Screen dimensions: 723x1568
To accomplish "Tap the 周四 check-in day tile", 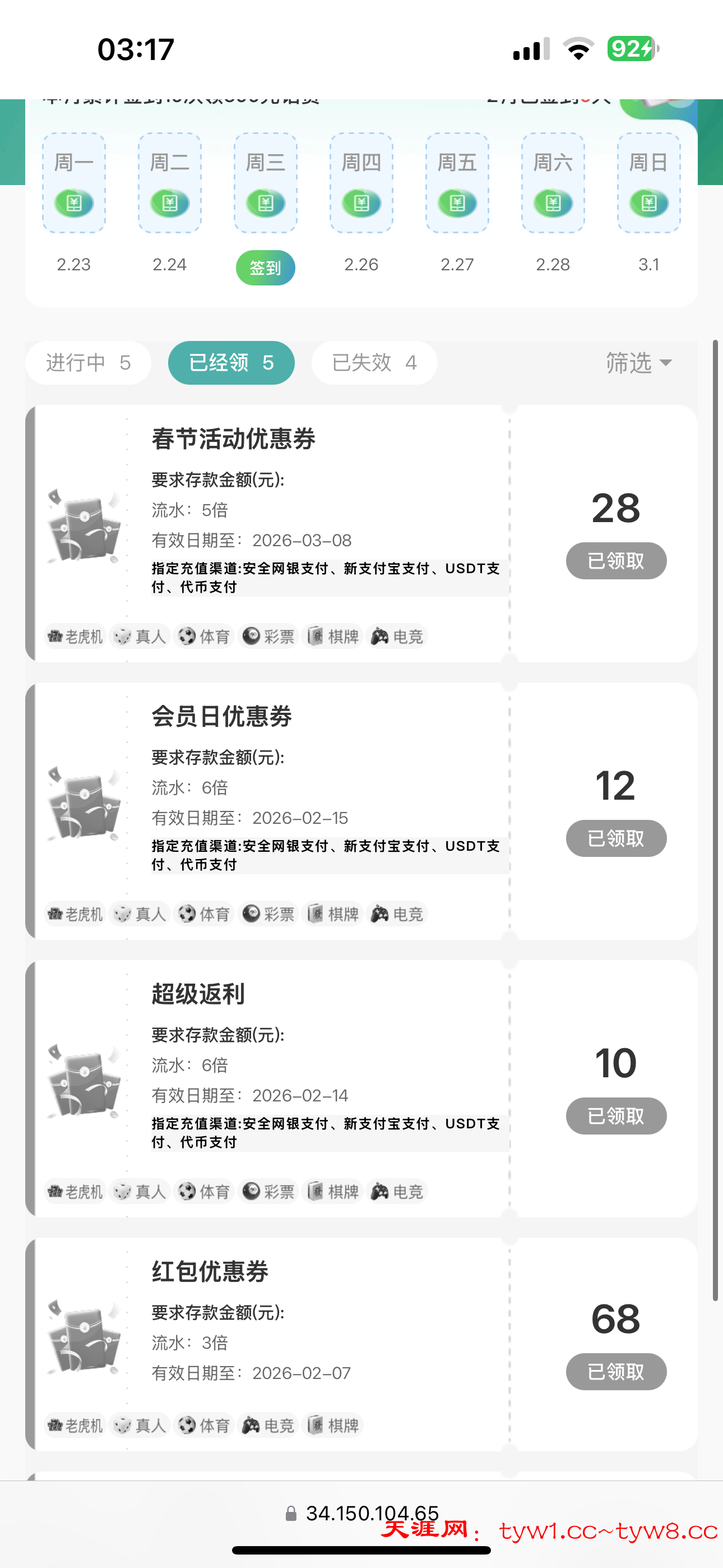I will 361,183.
